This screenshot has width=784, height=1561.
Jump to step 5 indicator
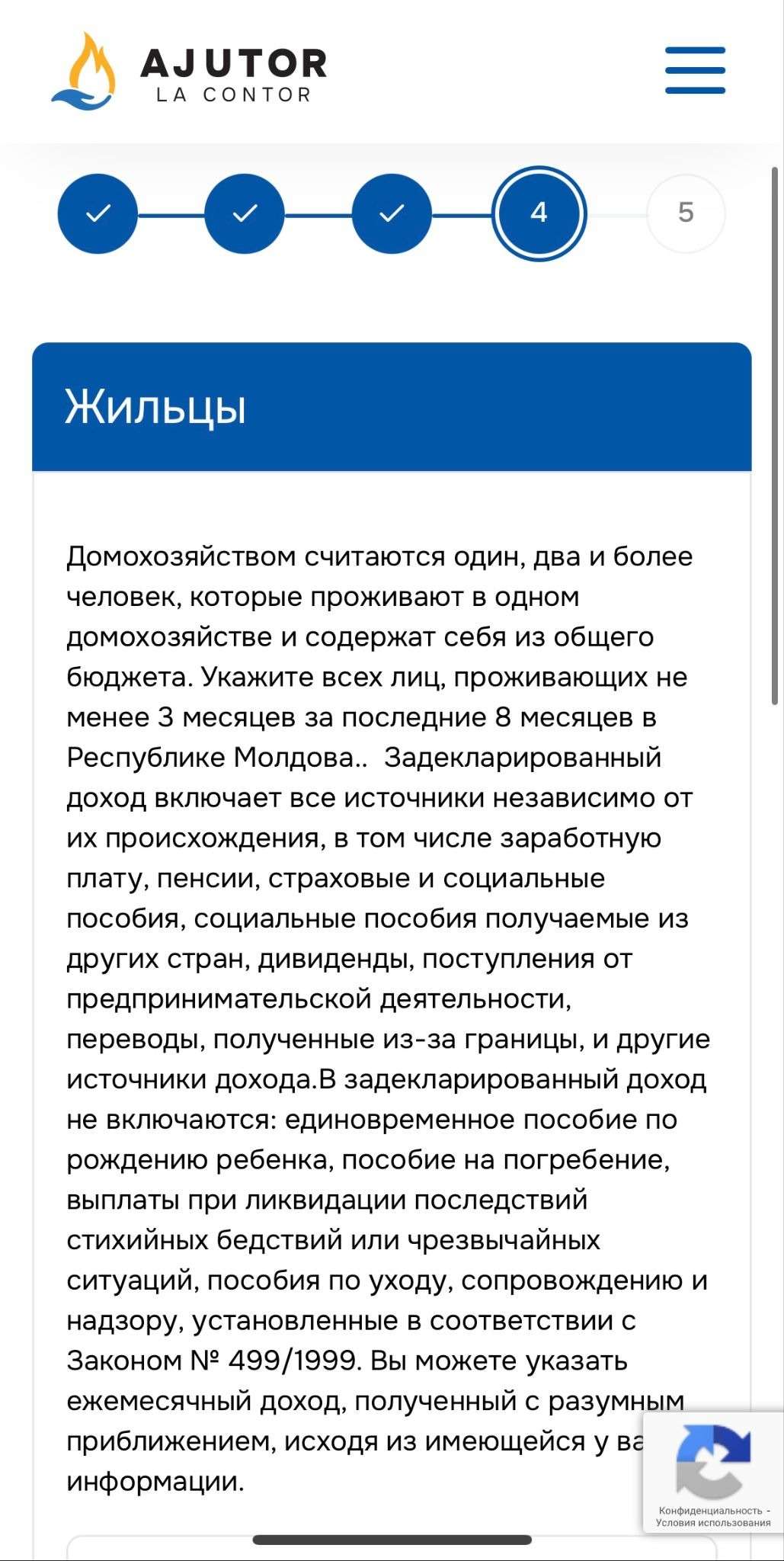(x=685, y=213)
